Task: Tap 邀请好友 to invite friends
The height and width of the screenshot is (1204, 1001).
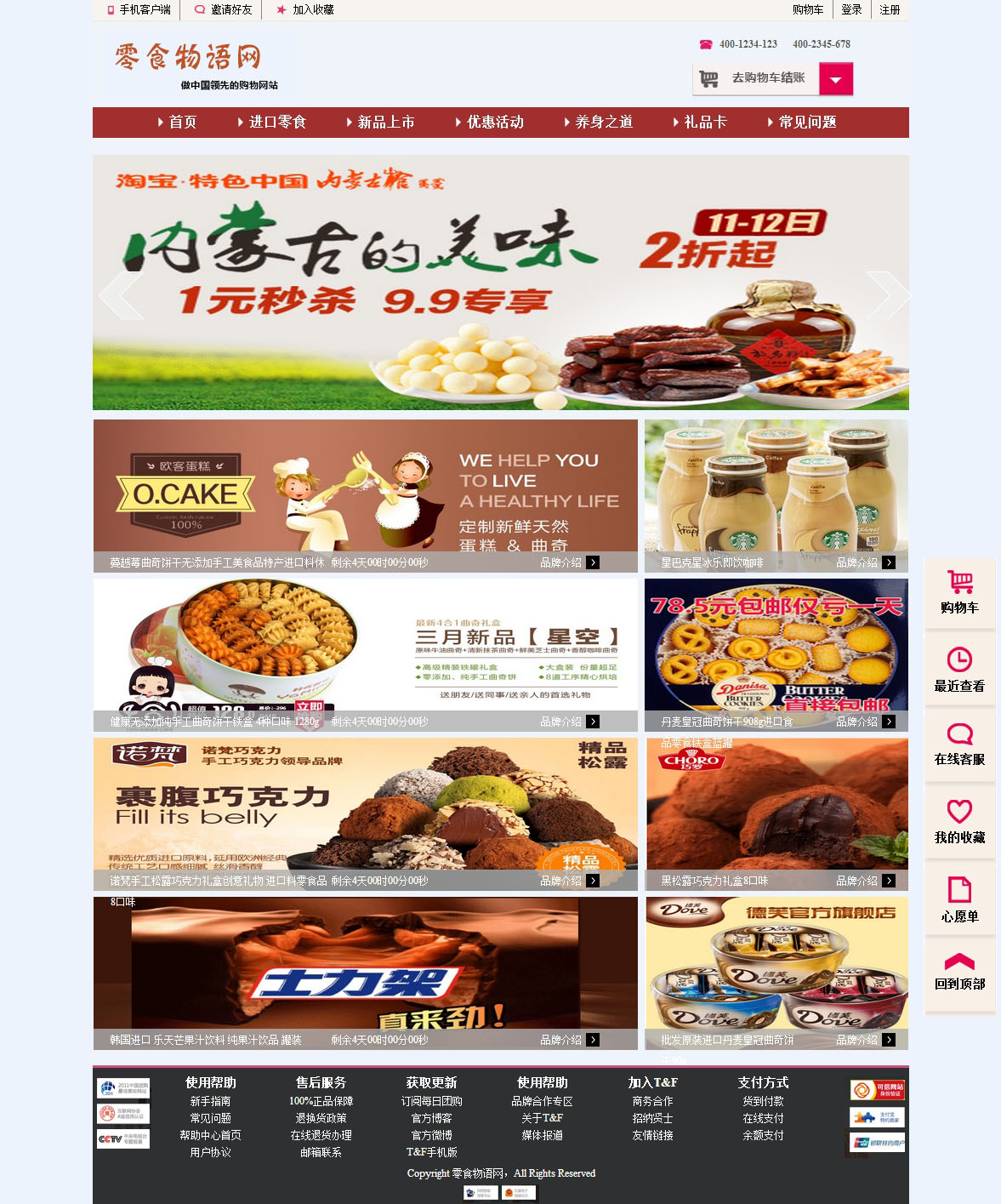Action: tap(225, 10)
